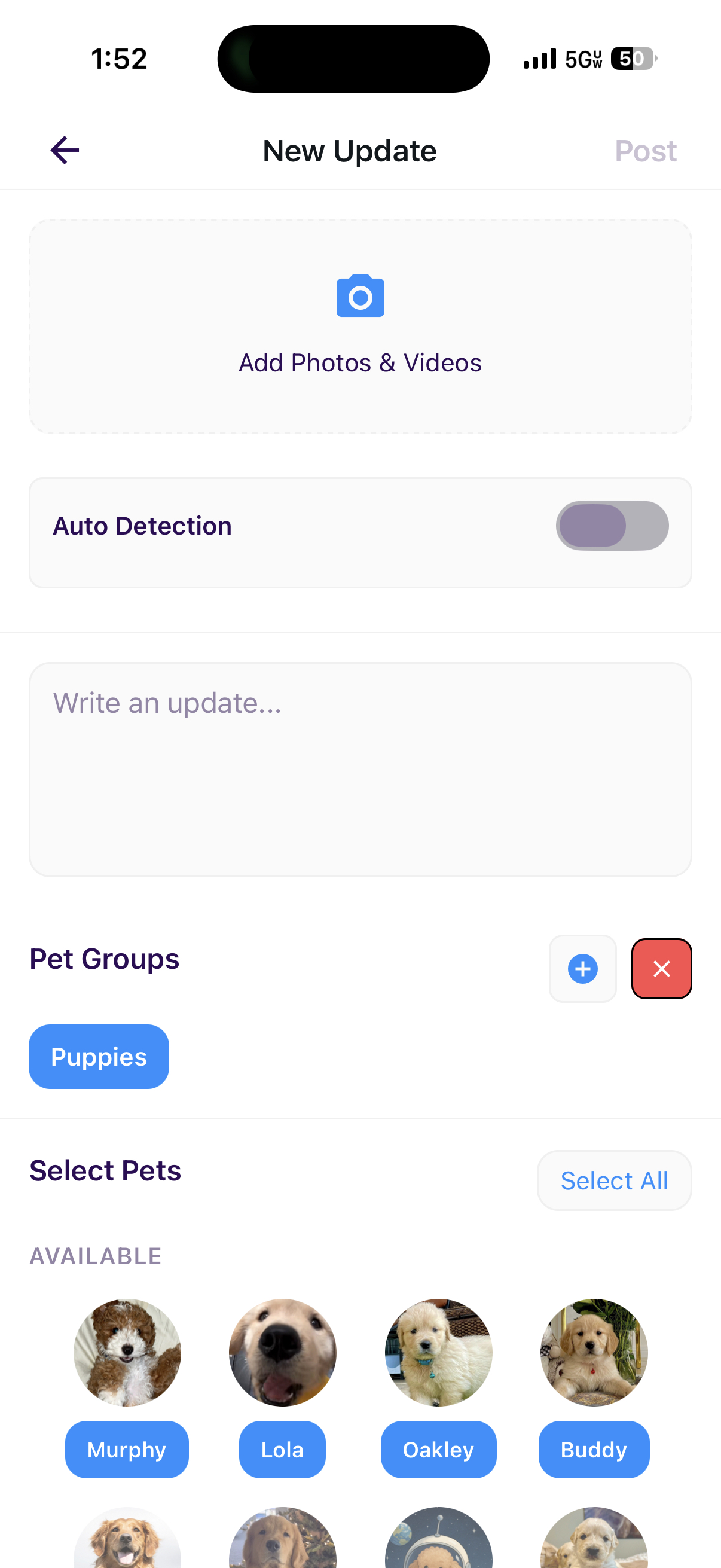Toggle the Auto Detection switch
The image size is (721, 1568).
612,526
